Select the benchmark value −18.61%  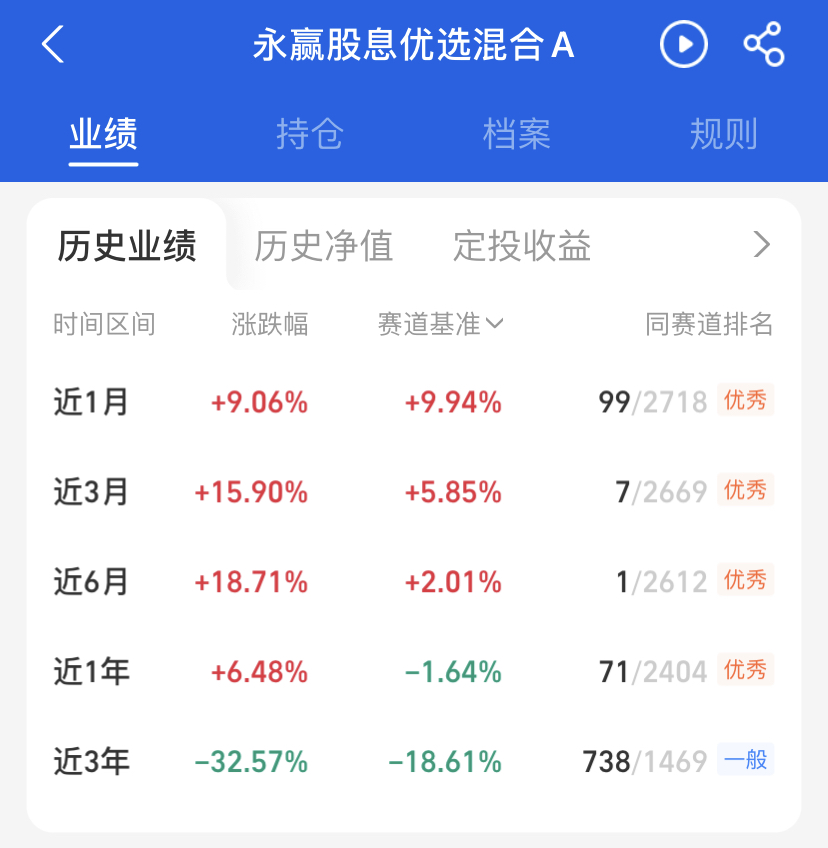(446, 760)
